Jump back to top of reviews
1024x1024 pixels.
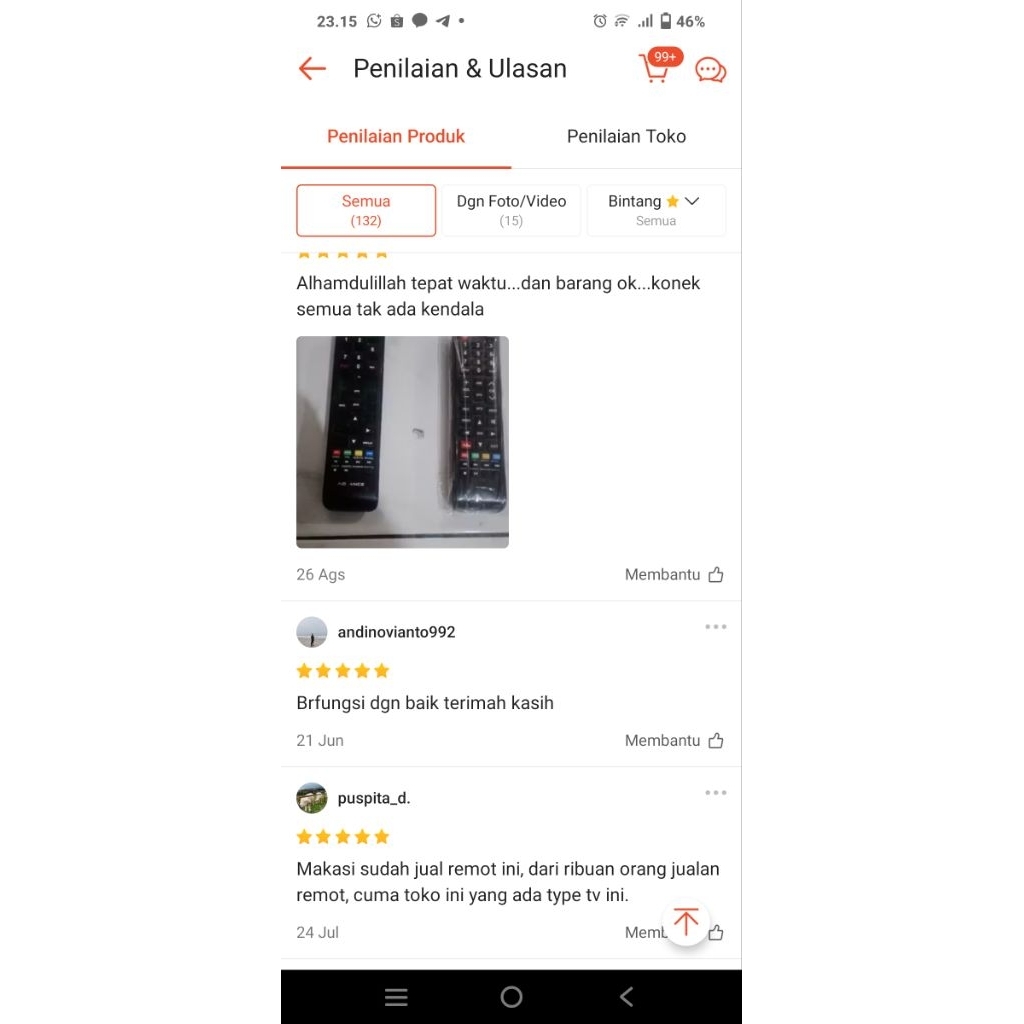coord(686,921)
